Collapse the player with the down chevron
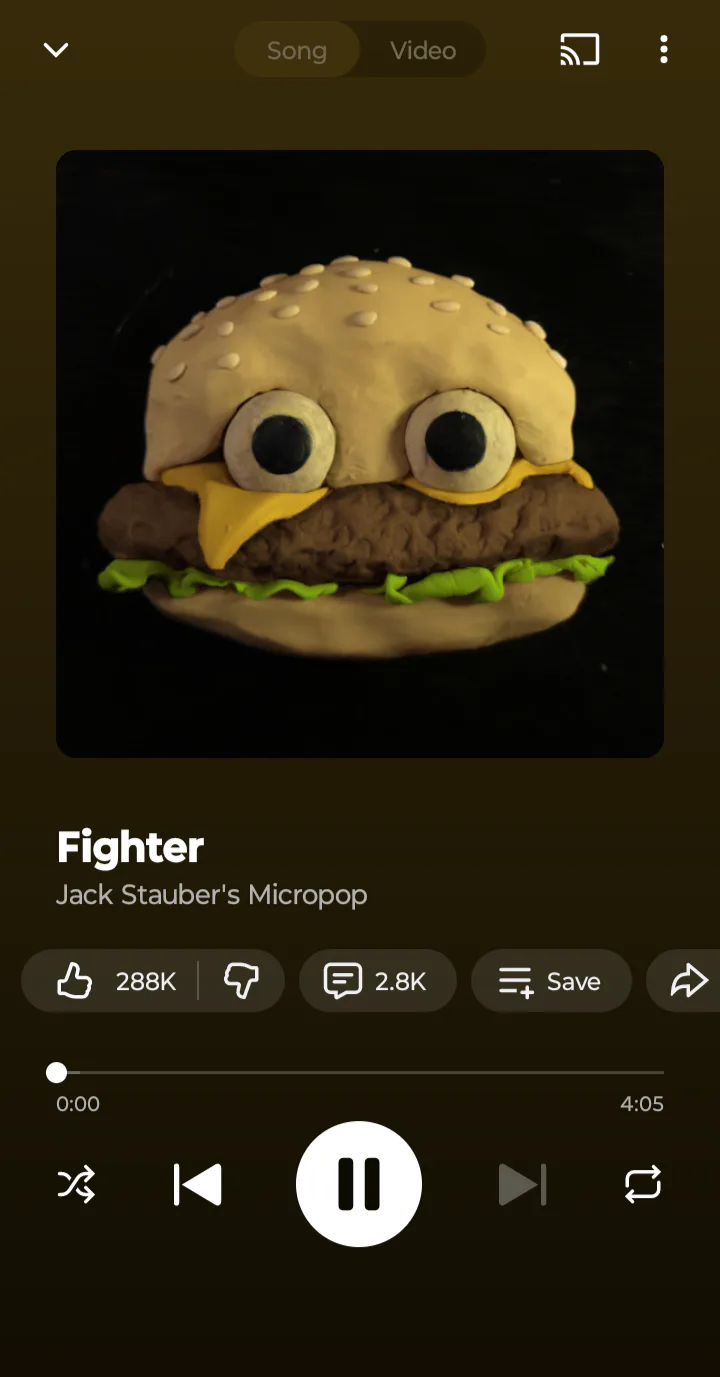Viewport: 720px width, 1377px height. click(x=56, y=50)
